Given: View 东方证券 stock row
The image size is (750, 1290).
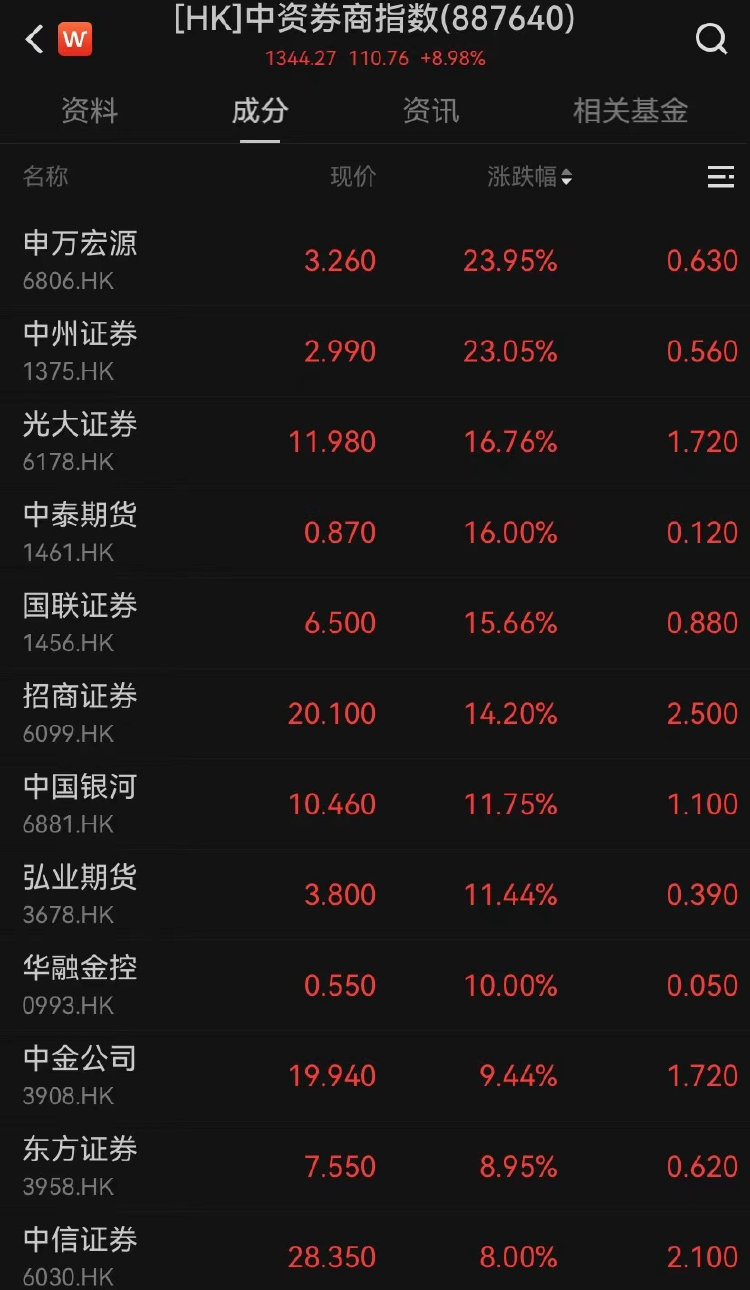Looking at the screenshot, I should point(375,1167).
